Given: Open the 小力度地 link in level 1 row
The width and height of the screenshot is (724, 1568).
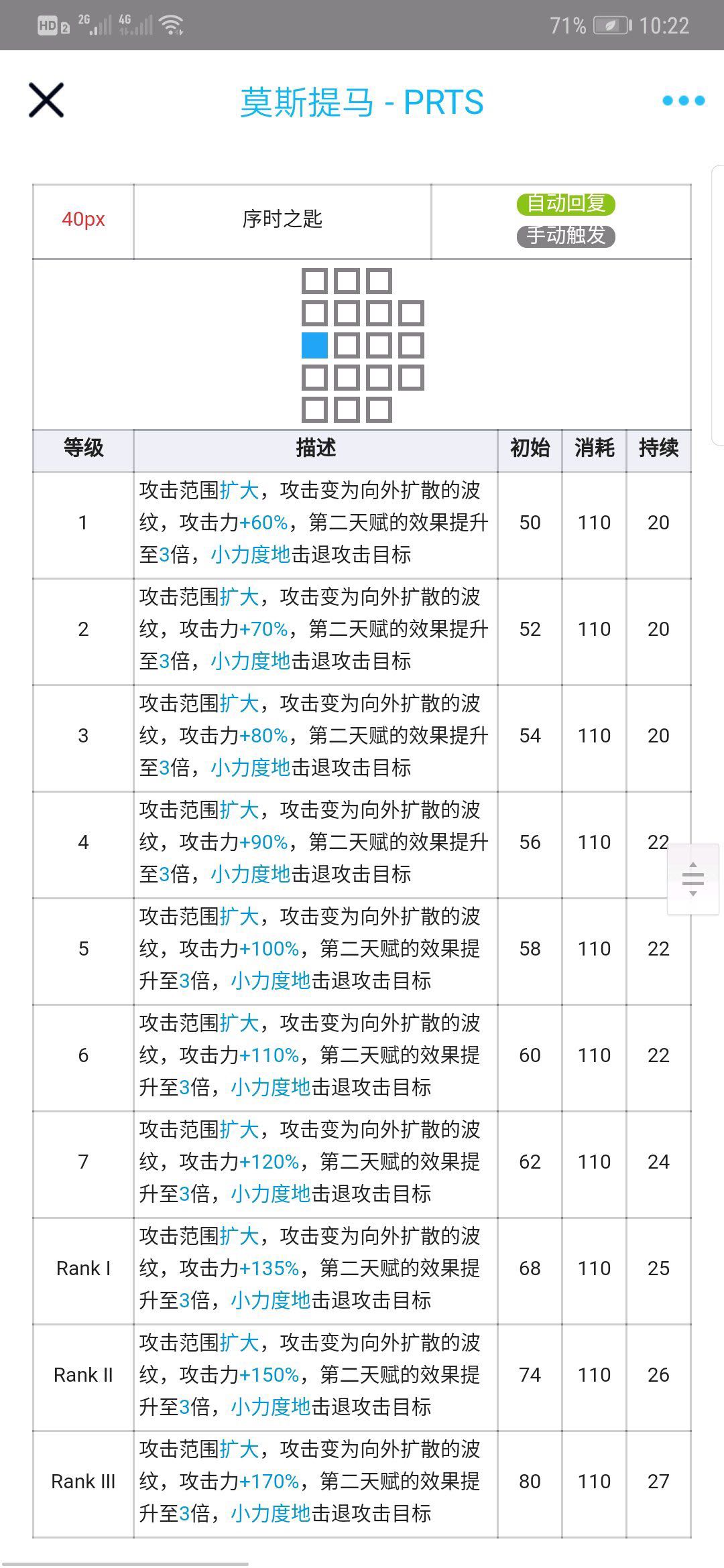Looking at the screenshot, I should (x=251, y=555).
